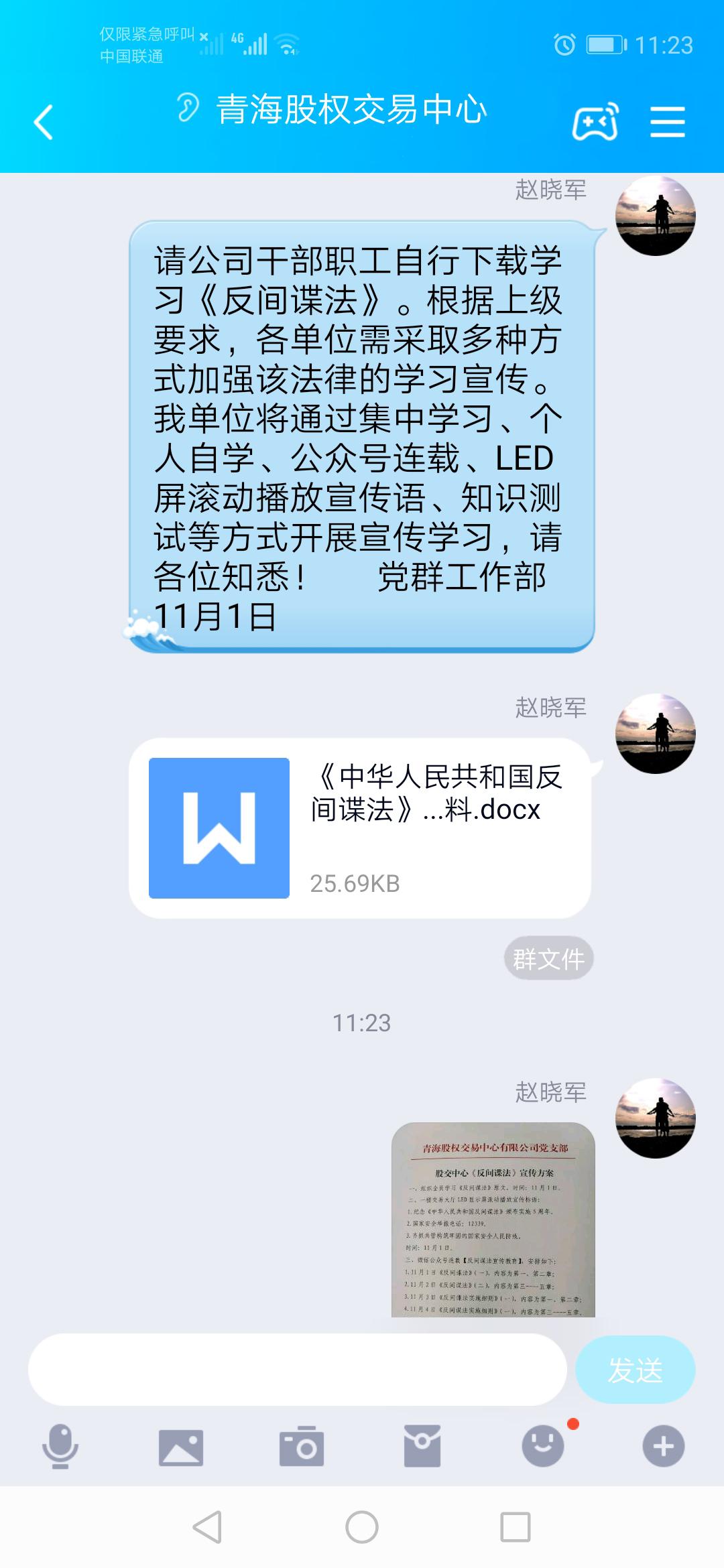Open 赵晓军's avatar next to the text message
Viewport: 724px width, 1568px height.
[x=655, y=216]
